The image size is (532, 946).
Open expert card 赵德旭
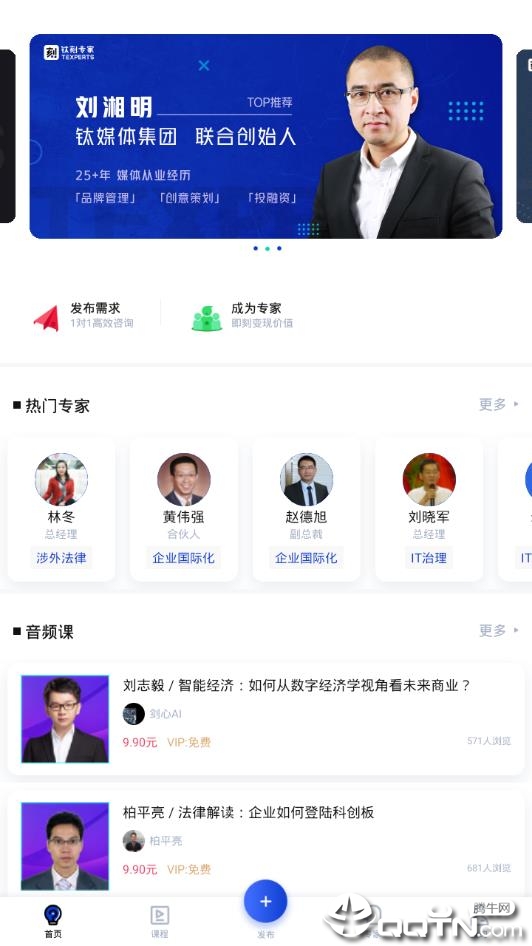[306, 510]
